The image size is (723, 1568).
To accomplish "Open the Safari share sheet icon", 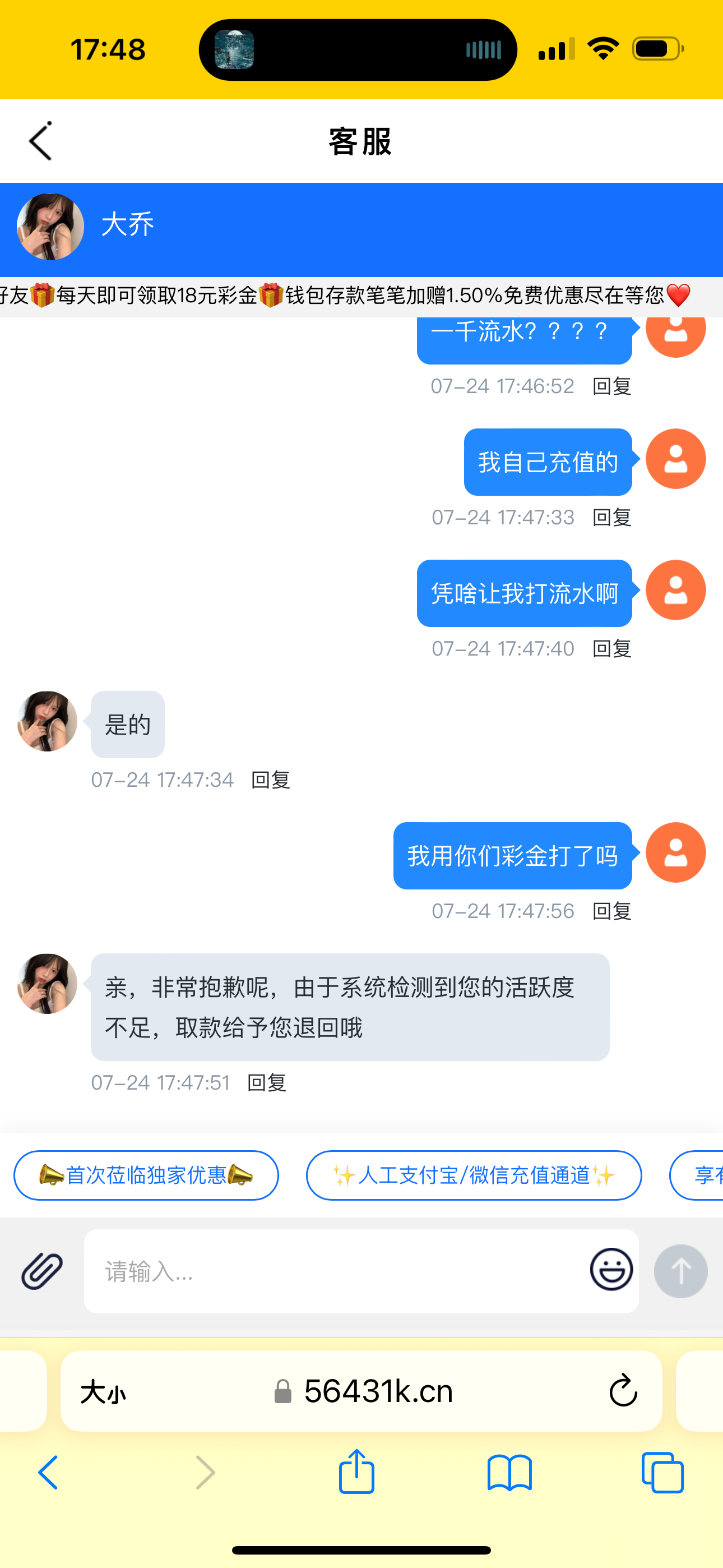I will [356, 1473].
